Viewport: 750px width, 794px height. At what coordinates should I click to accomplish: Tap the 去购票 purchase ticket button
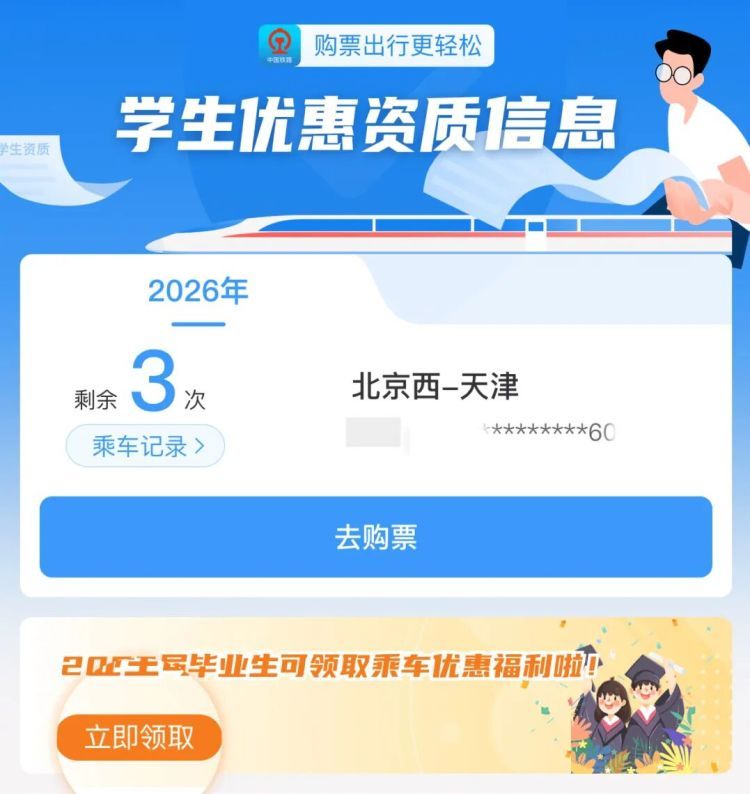[x=375, y=535]
